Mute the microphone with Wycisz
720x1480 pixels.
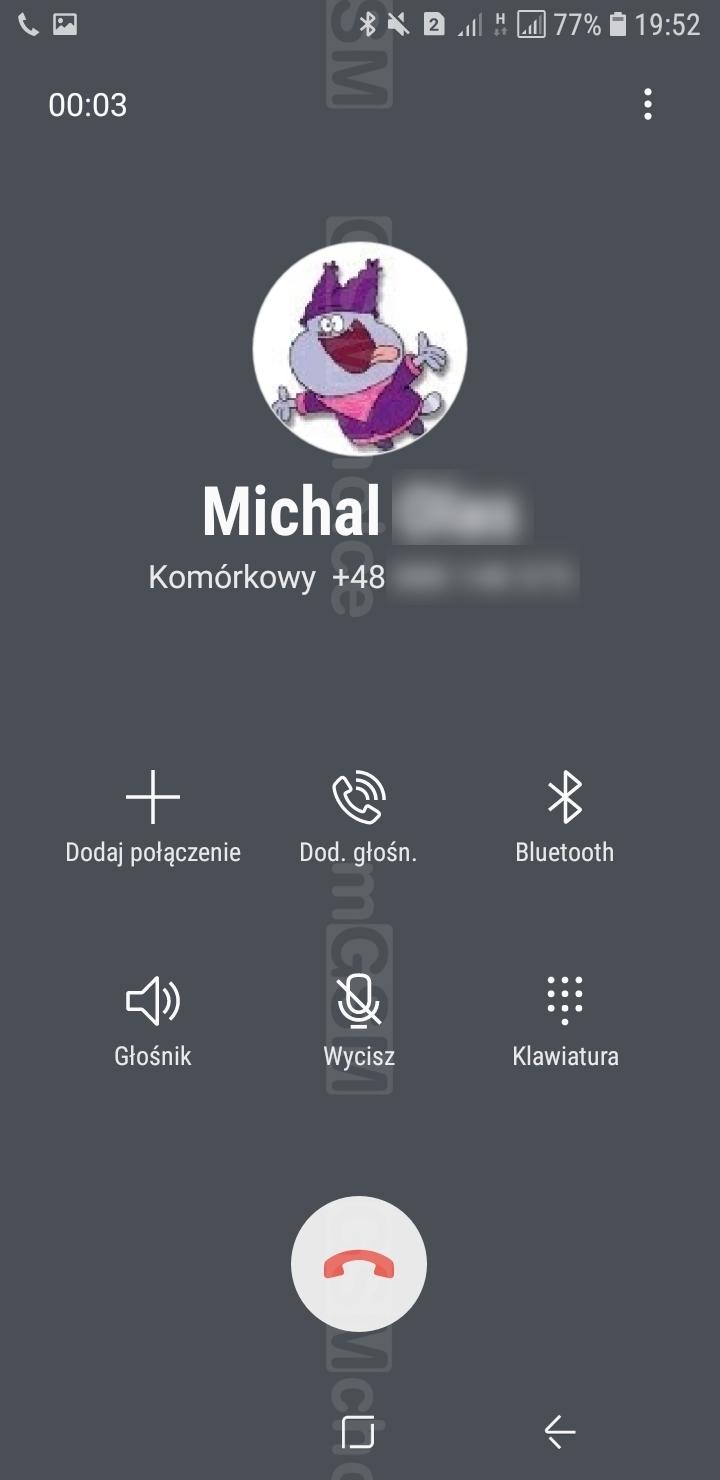click(359, 1022)
